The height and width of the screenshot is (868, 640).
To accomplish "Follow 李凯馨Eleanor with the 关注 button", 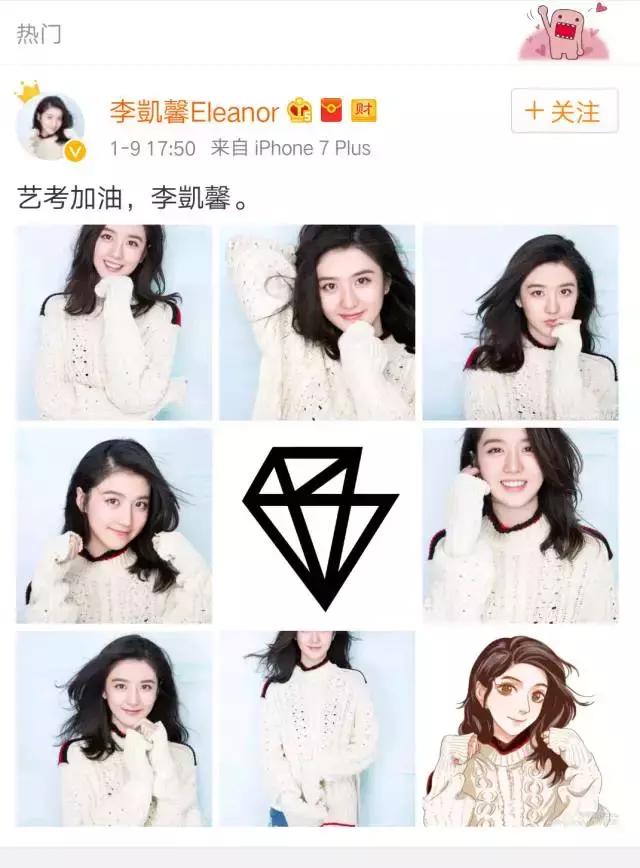I will point(563,111).
